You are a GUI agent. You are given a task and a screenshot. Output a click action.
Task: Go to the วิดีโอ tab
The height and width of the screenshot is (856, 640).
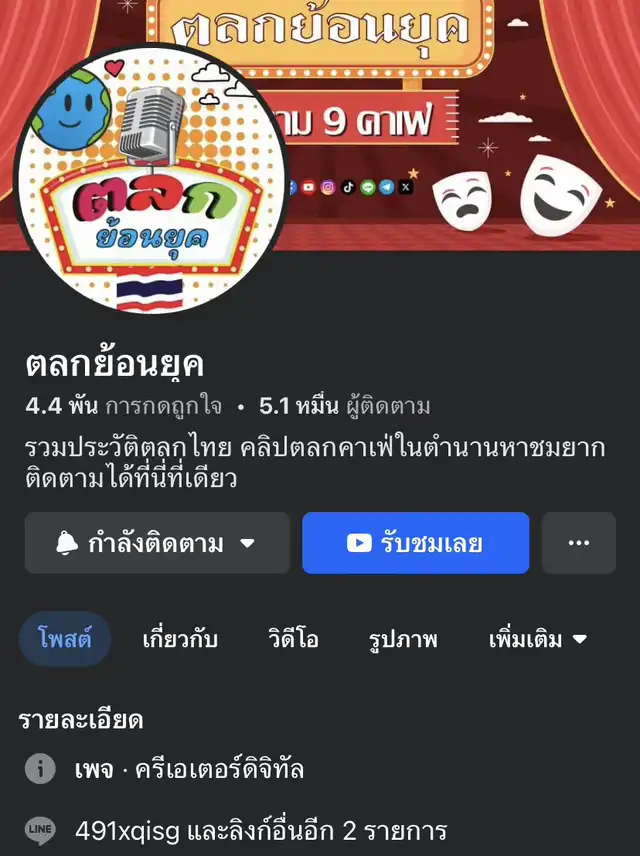point(293,639)
